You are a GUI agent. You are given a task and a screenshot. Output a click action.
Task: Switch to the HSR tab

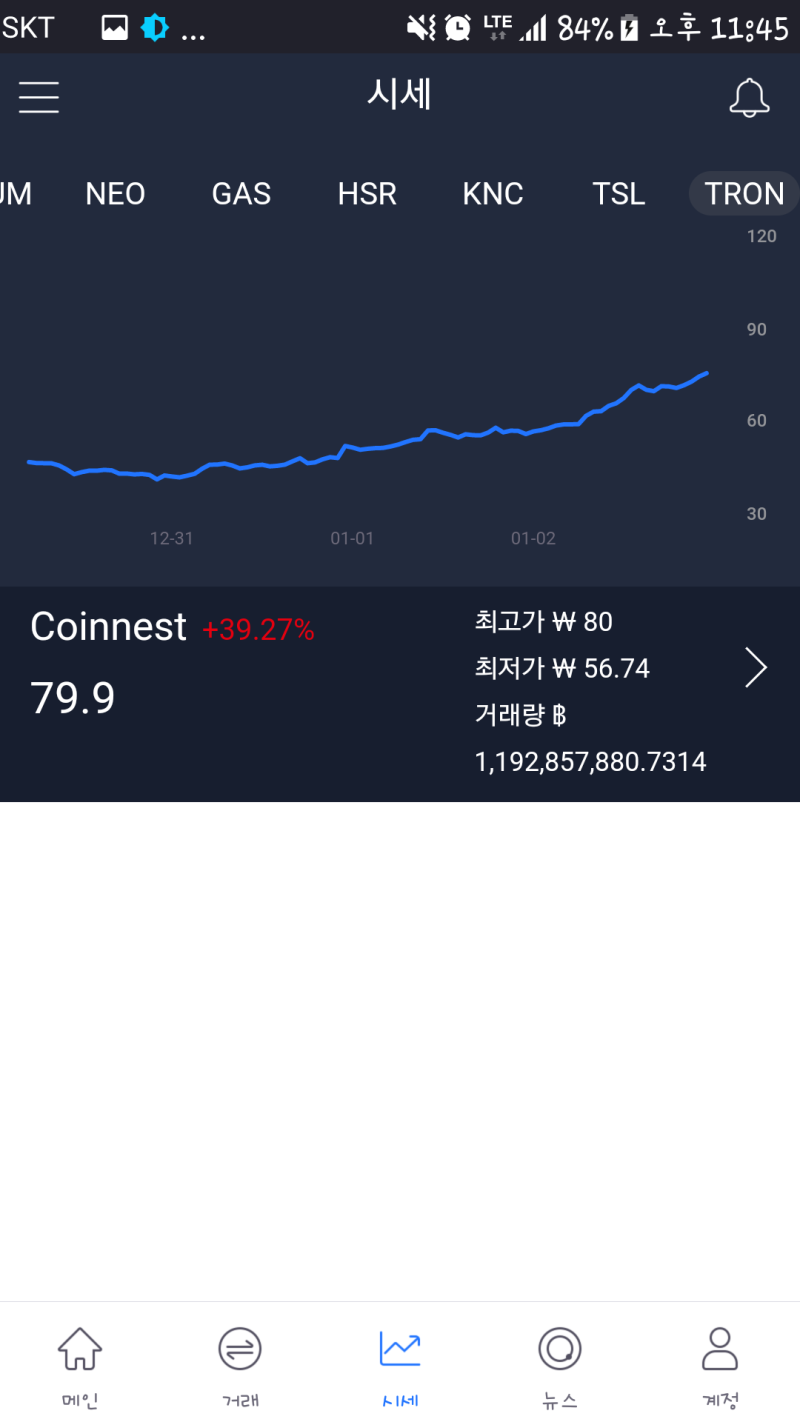(368, 194)
